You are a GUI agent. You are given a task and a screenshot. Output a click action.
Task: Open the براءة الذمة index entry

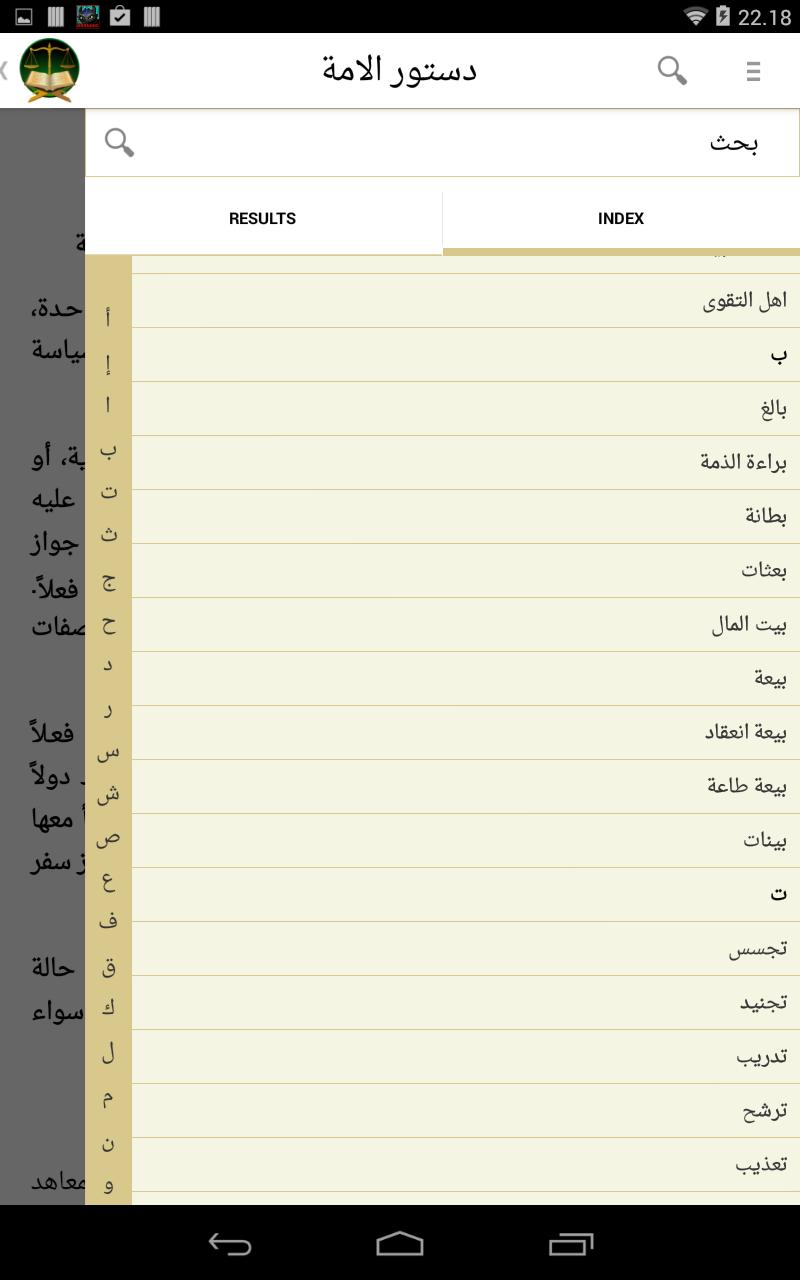click(465, 461)
